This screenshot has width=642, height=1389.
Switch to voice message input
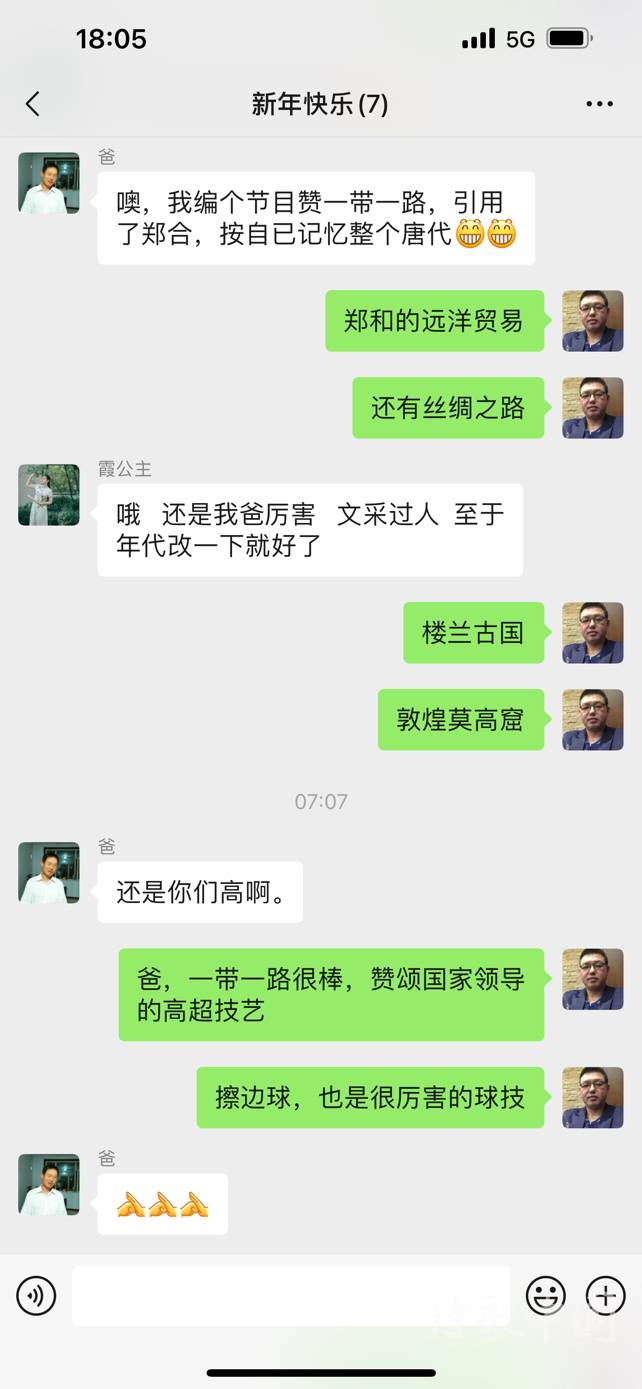36,1296
